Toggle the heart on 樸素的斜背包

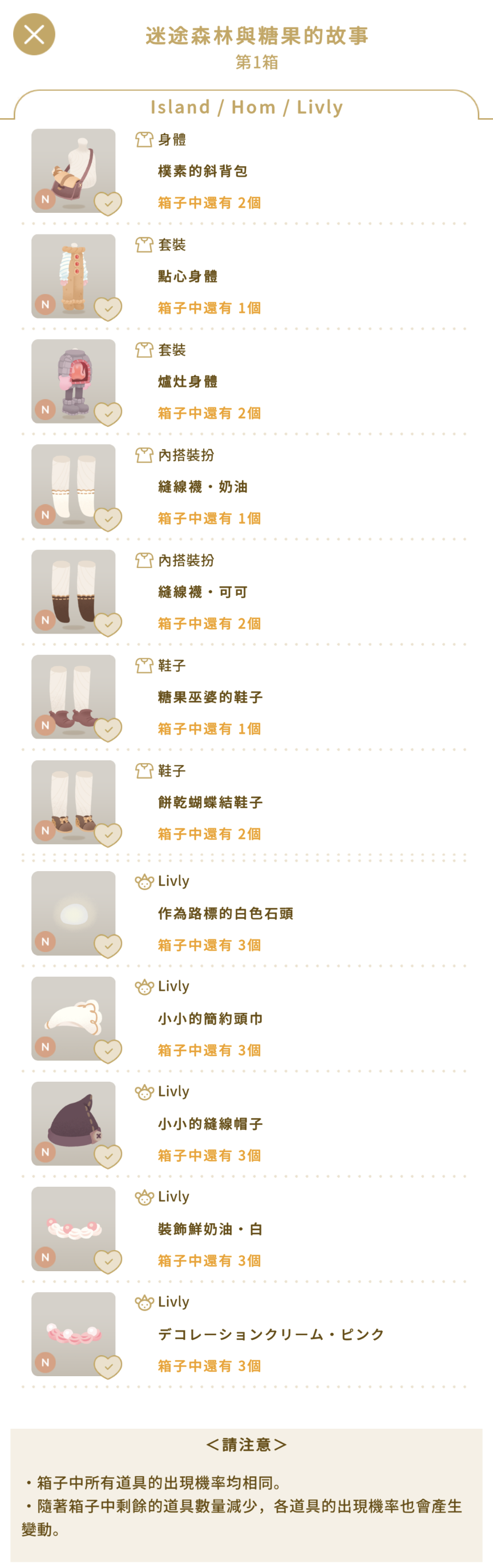tap(108, 203)
